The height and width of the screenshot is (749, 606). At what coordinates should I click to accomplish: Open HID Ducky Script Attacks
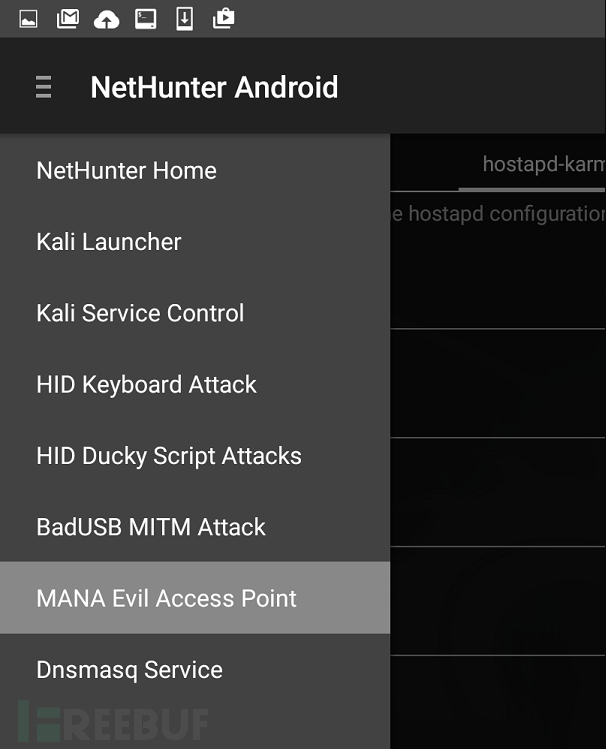168,456
